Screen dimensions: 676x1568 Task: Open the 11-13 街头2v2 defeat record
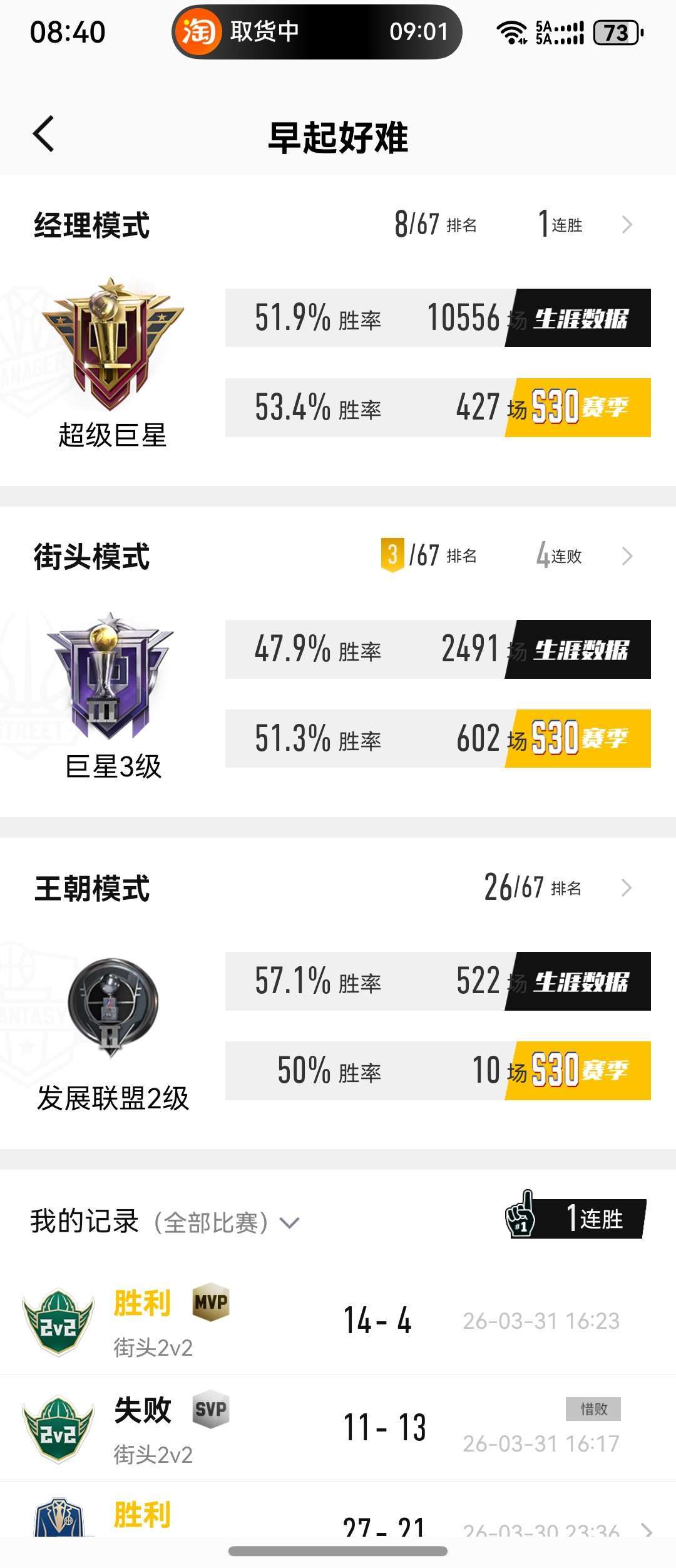(x=338, y=1428)
